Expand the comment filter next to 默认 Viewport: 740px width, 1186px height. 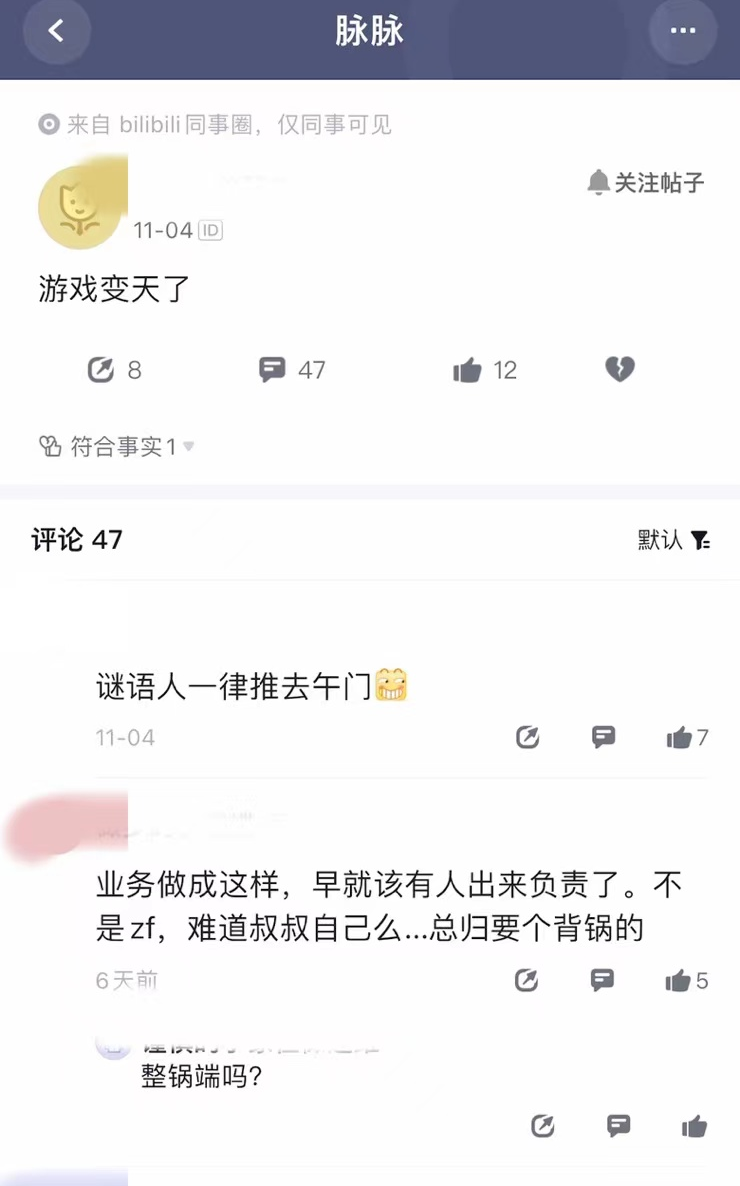700,540
